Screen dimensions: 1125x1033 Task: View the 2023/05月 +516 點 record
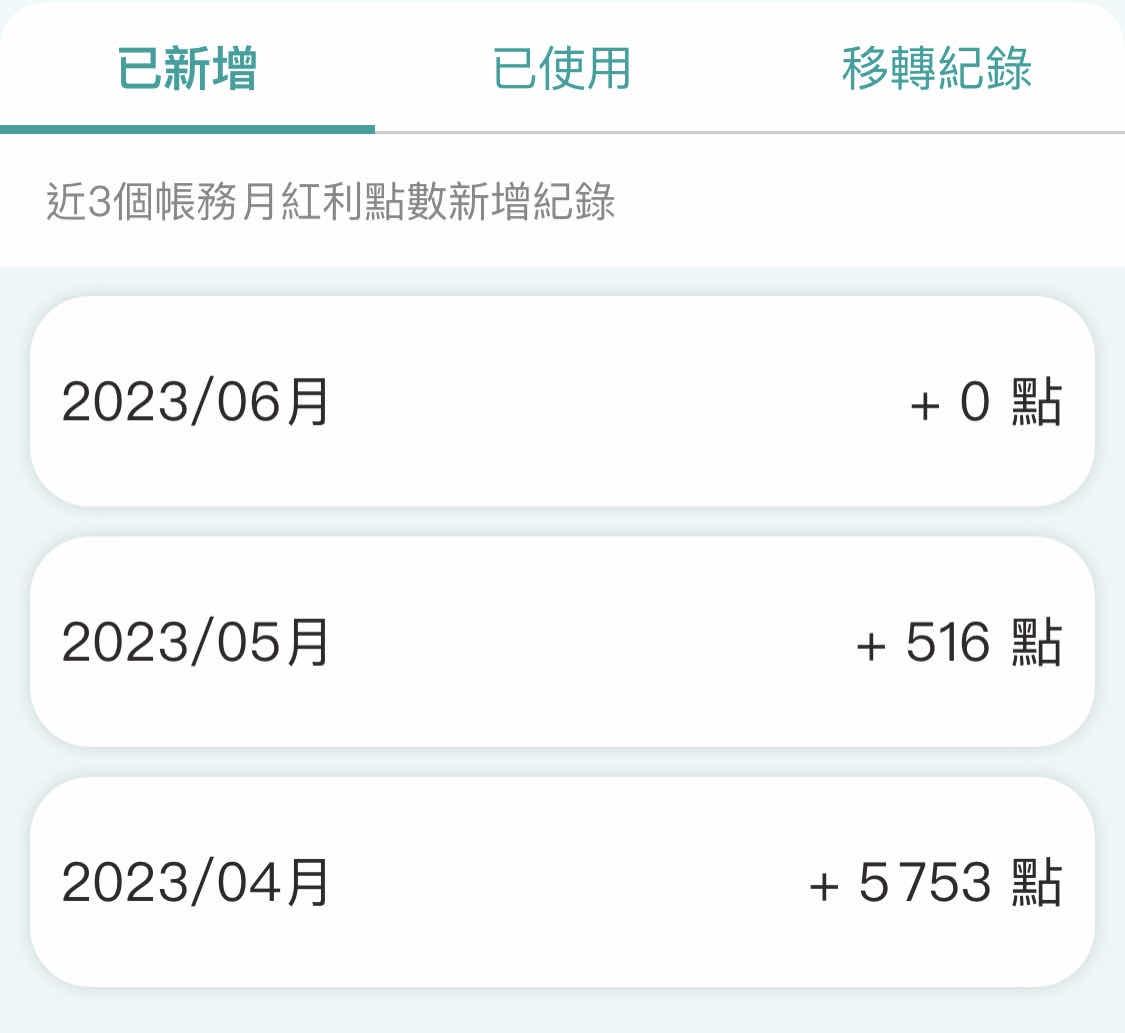point(562,642)
